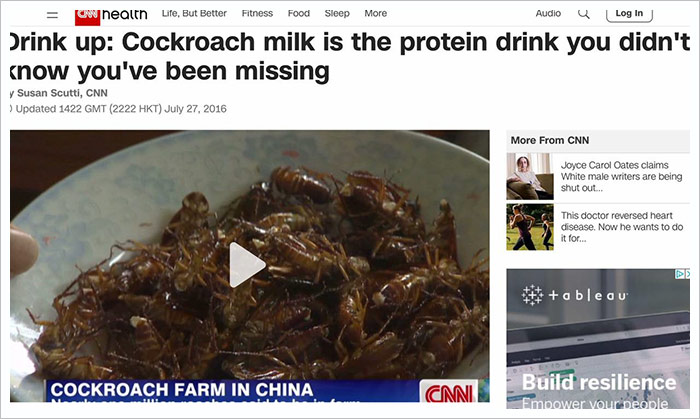Expand the More menu

[x=375, y=14]
